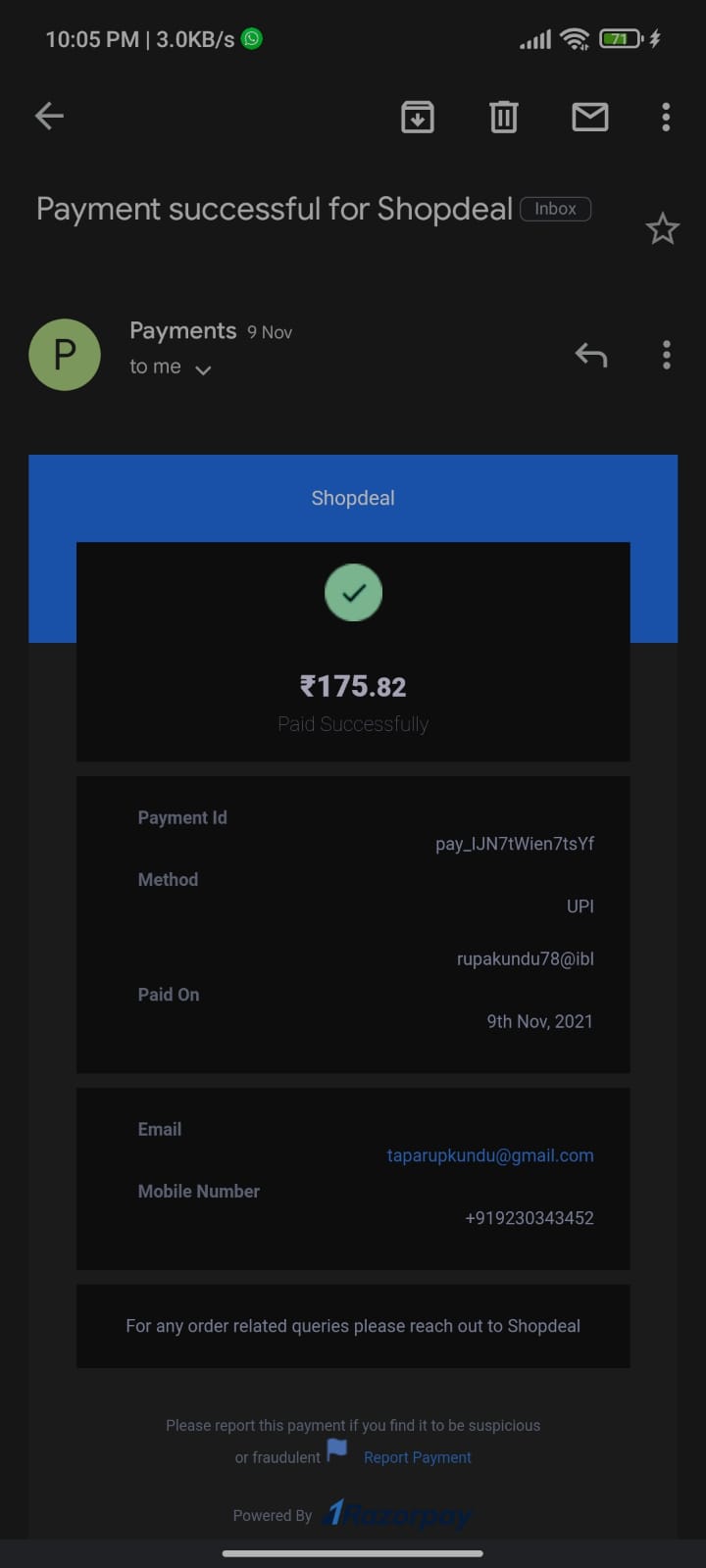
Task: Open the Report Payment link
Action: (417, 1457)
